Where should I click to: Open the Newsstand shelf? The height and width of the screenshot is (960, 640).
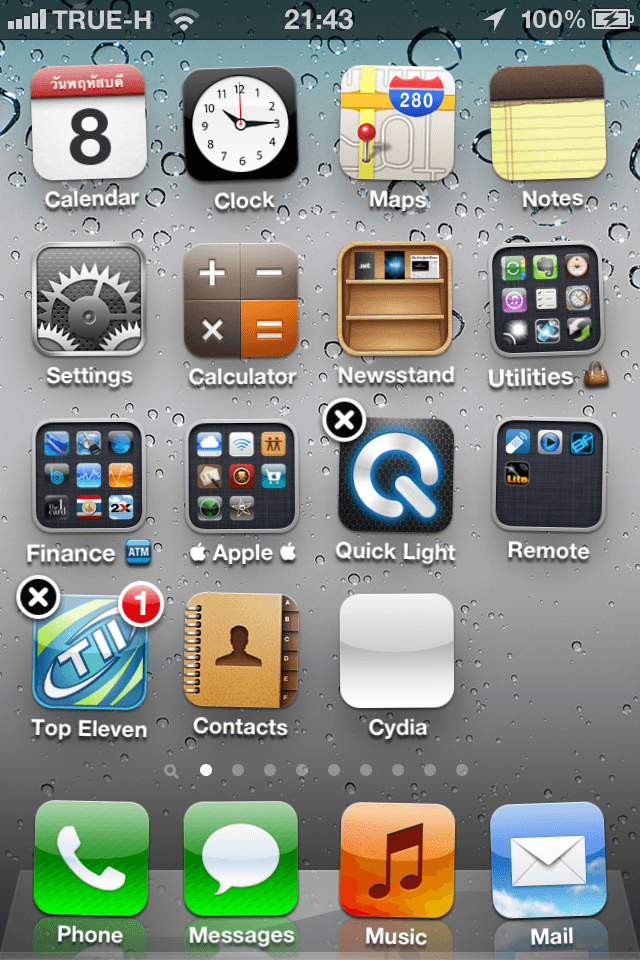coord(396,300)
